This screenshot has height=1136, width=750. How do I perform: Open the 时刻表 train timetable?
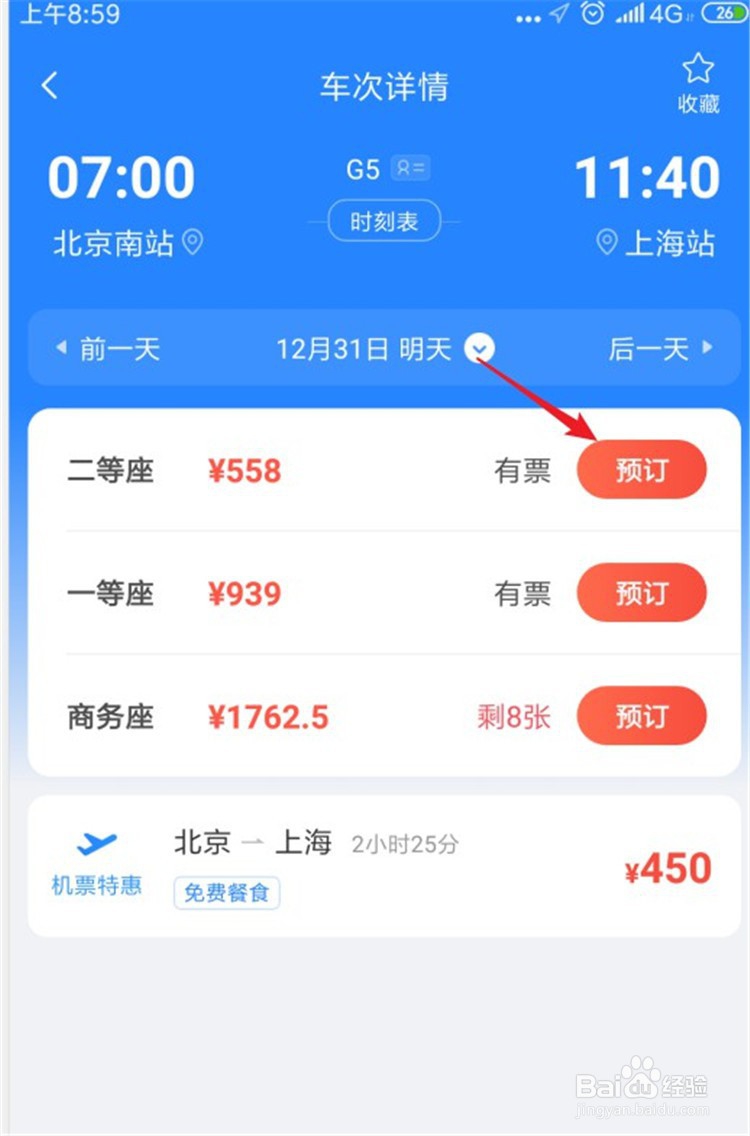(x=385, y=221)
